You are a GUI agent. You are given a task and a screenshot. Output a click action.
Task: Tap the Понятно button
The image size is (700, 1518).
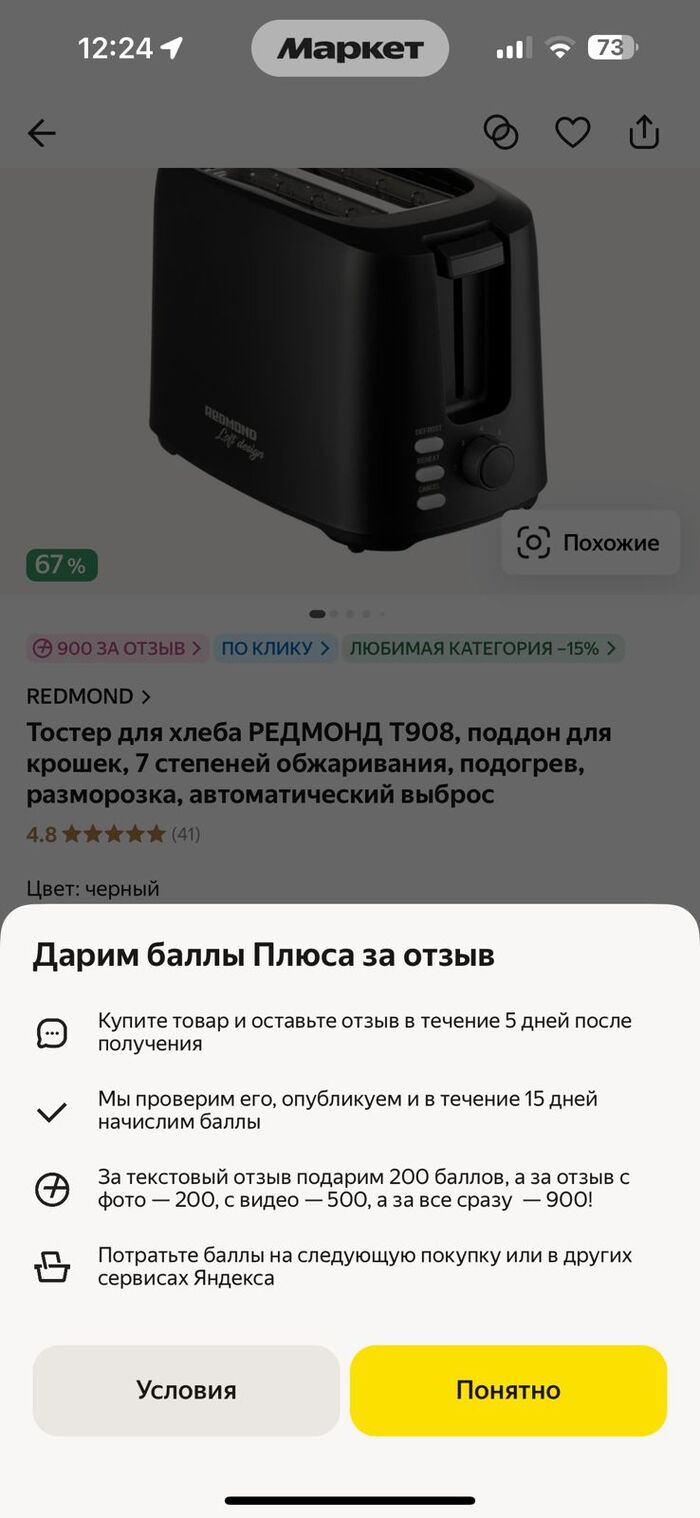click(508, 1390)
